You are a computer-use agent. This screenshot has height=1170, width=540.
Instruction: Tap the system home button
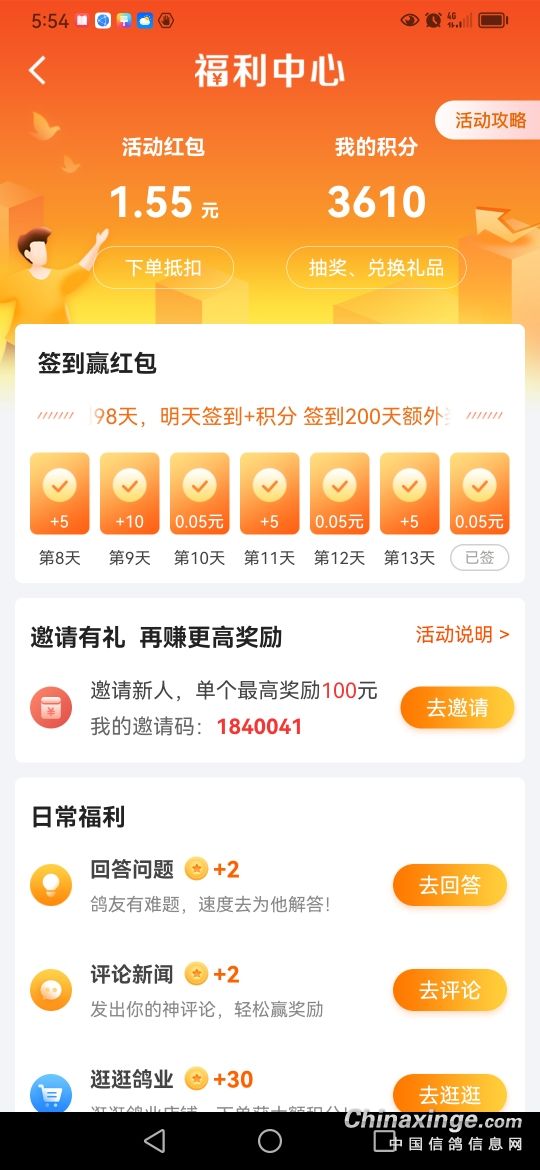point(270,1140)
